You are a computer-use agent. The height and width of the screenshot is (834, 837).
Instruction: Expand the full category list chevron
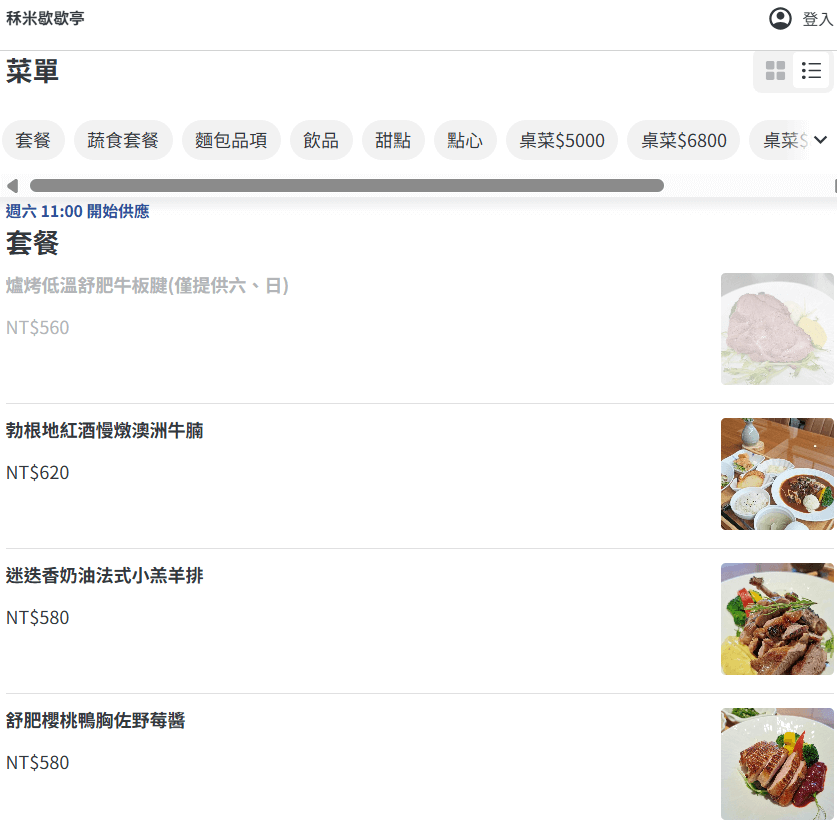[x=821, y=140]
